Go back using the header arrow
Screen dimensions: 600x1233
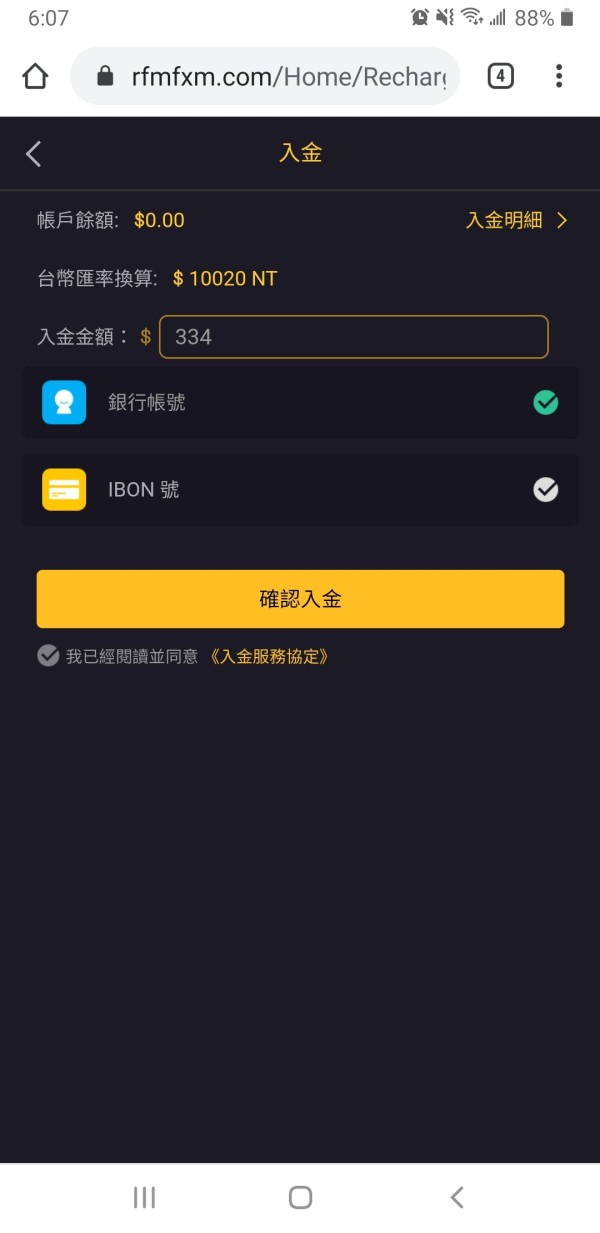click(x=33, y=153)
